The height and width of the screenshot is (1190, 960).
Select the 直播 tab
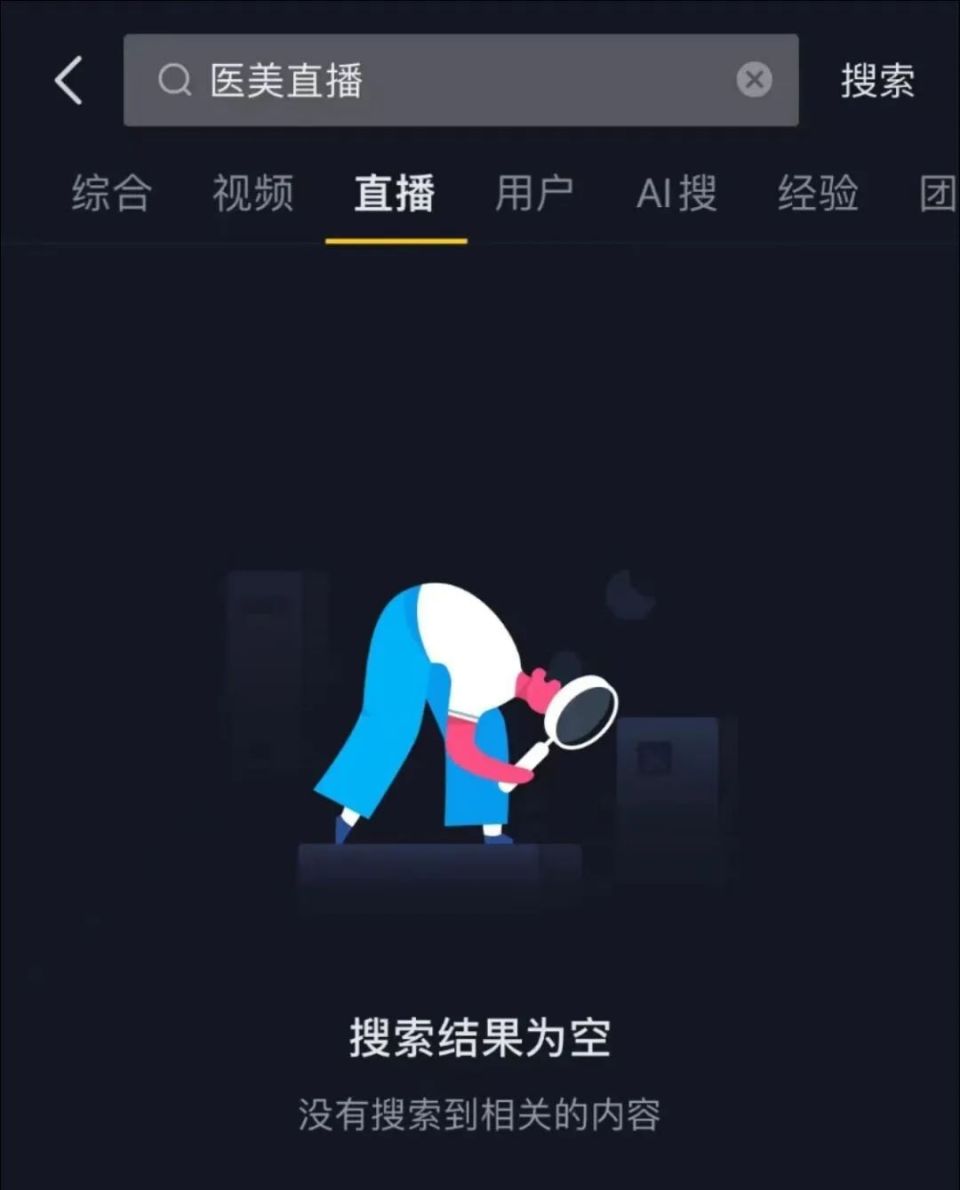395,194
